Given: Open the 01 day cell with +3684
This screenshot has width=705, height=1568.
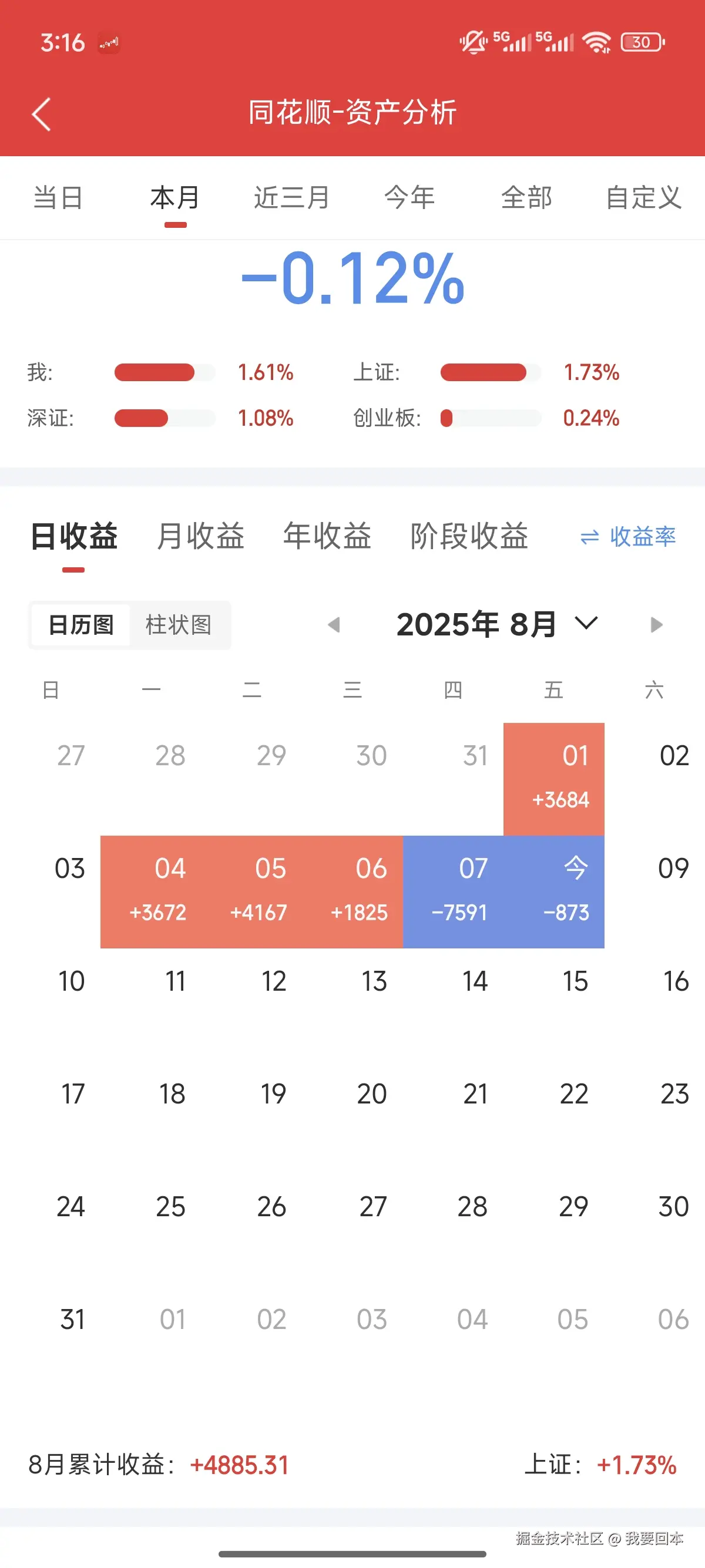Looking at the screenshot, I should pyautogui.click(x=553, y=778).
